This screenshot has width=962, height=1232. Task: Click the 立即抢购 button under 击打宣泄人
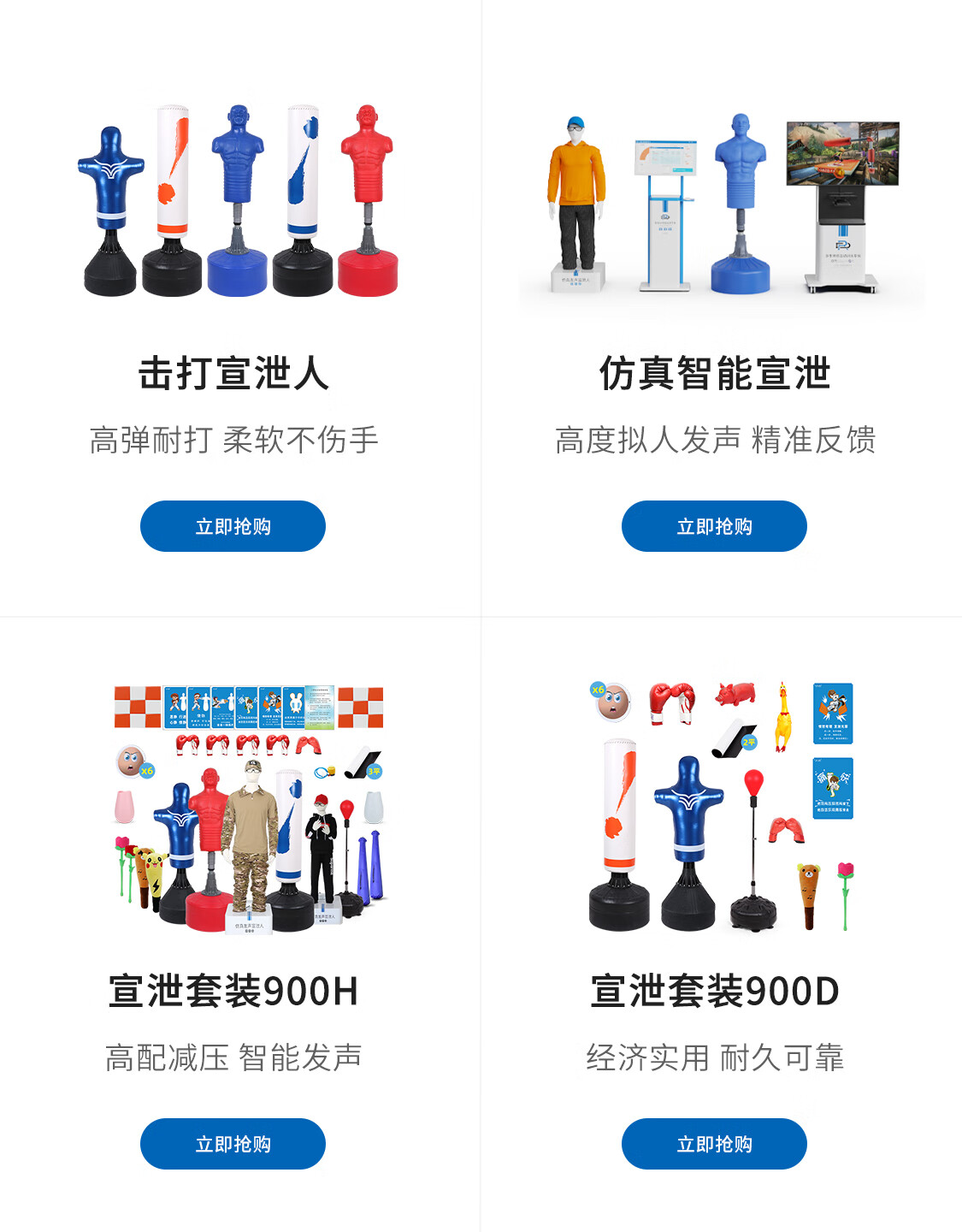point(232,526)
